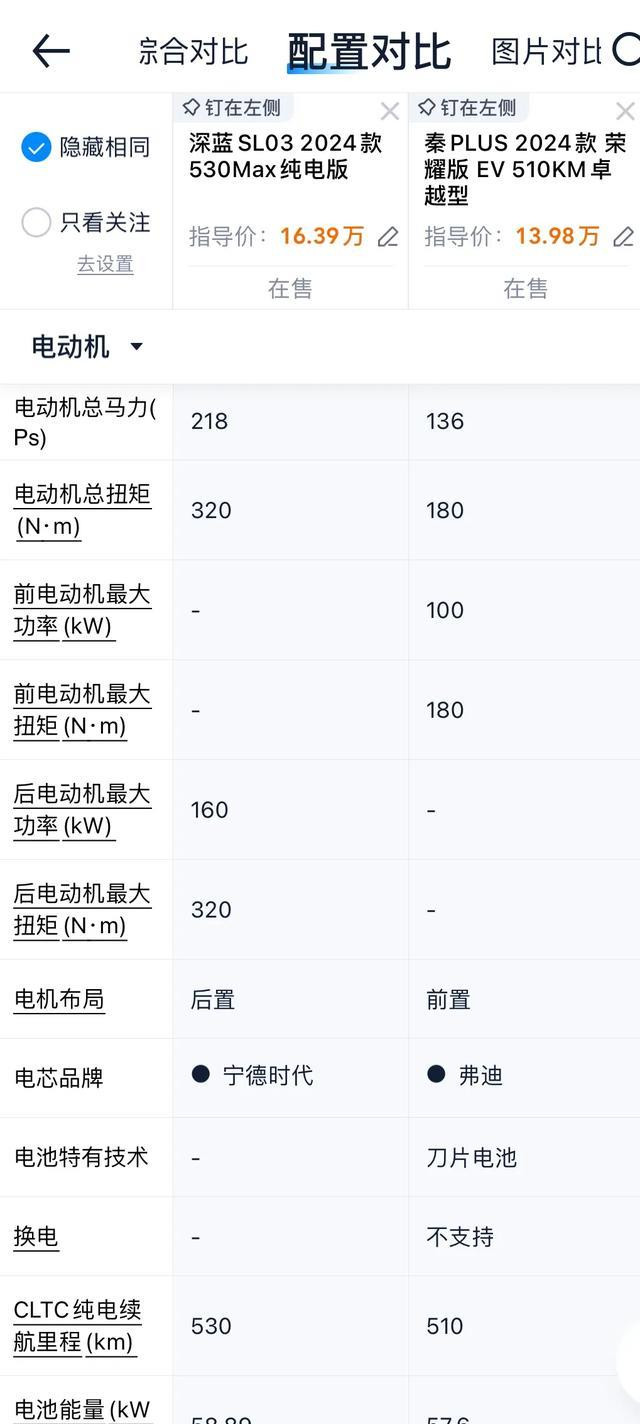Switch to the 综合对比 tab
This screenshot has height=1424, width=640.
[193, 51]
